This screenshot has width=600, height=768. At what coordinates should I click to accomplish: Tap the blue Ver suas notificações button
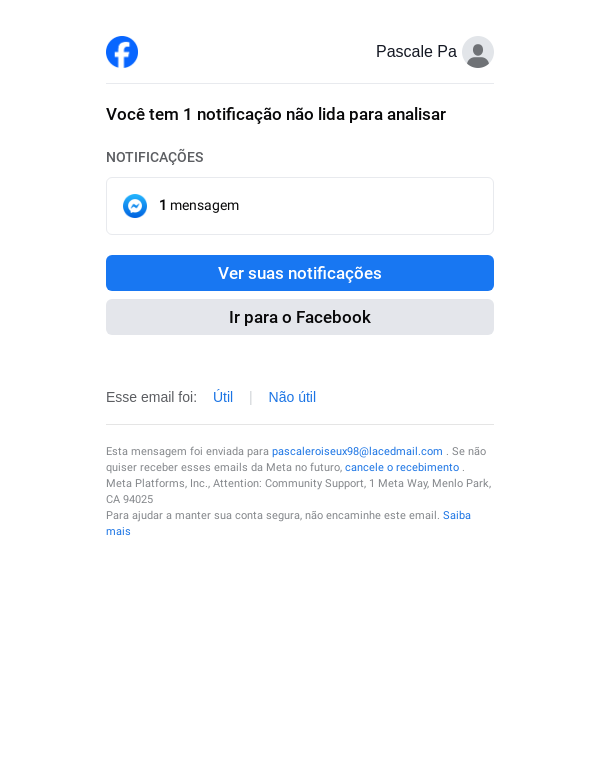coord(300,273)
